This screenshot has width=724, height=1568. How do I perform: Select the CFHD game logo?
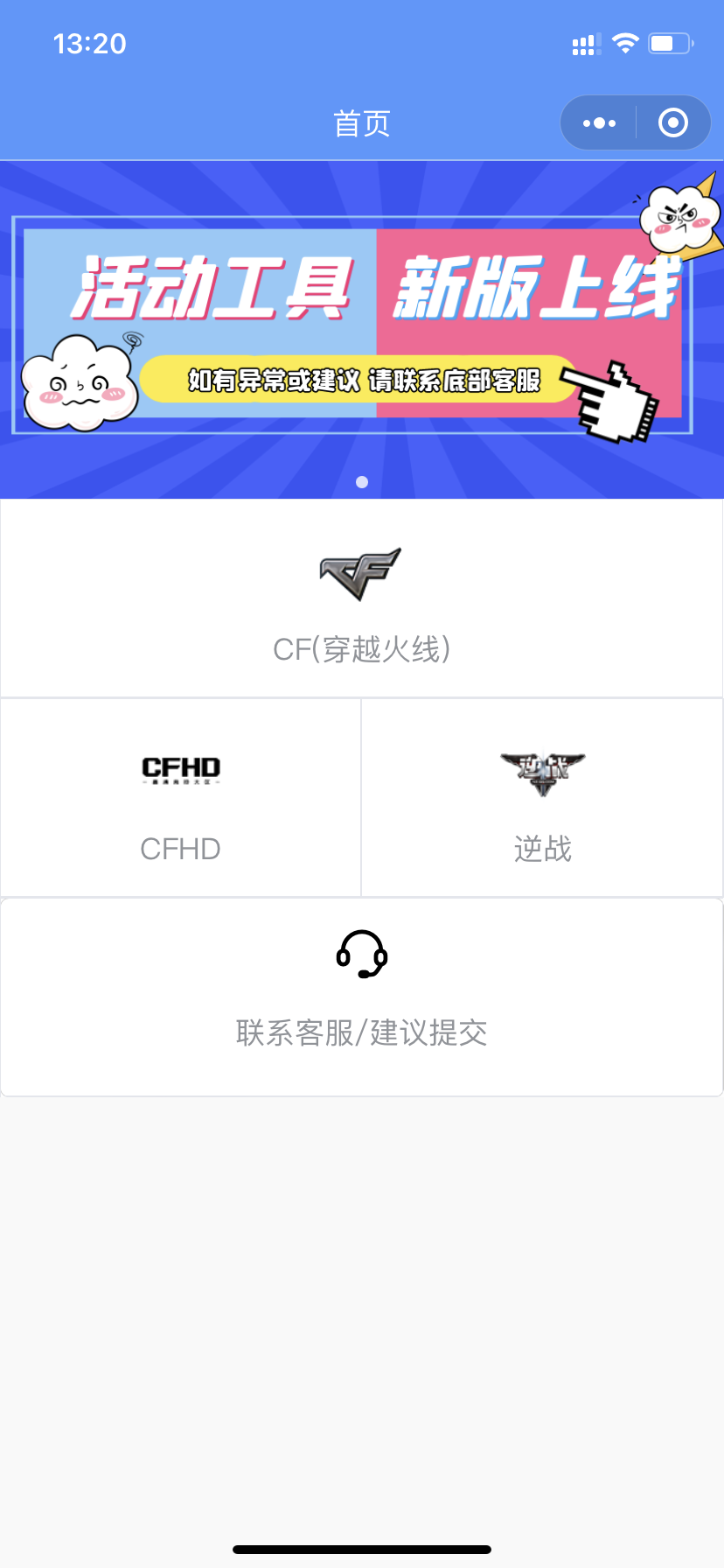click(179, 770)
